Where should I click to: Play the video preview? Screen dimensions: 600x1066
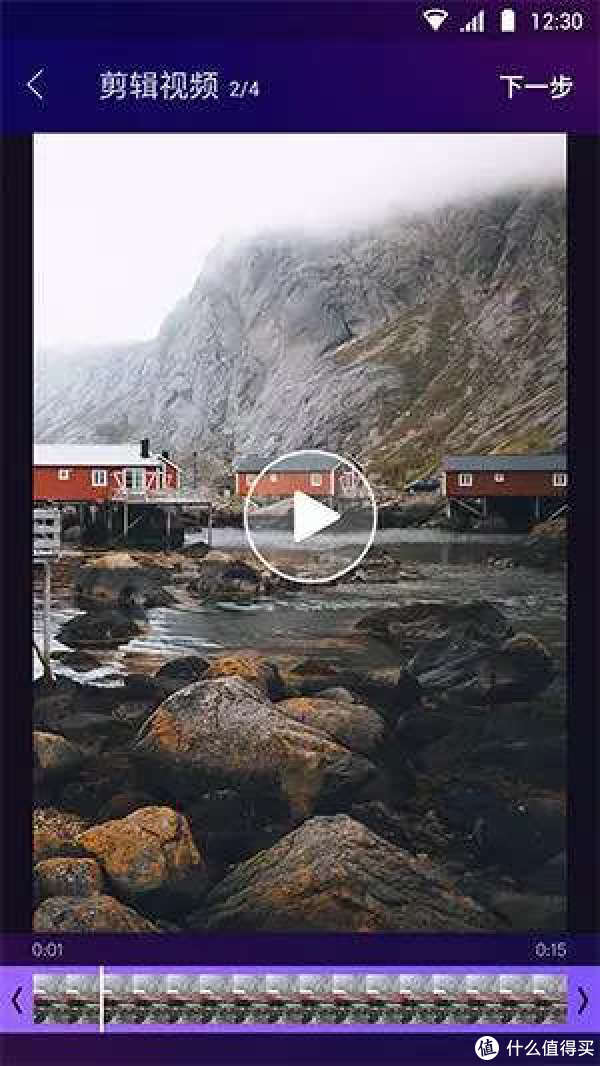(x=310, y=517)
